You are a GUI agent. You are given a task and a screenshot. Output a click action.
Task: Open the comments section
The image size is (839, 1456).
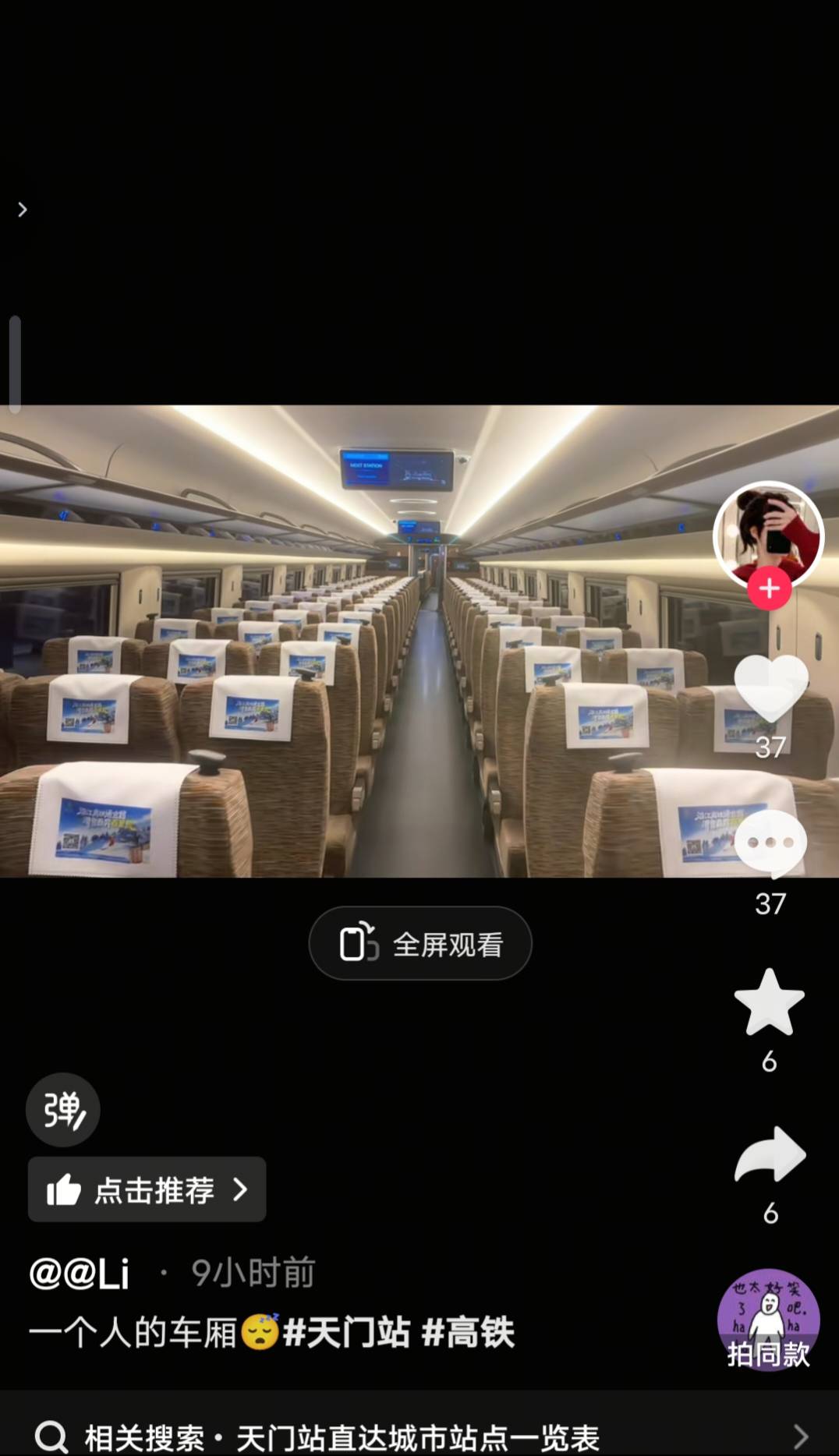point(770,843)
